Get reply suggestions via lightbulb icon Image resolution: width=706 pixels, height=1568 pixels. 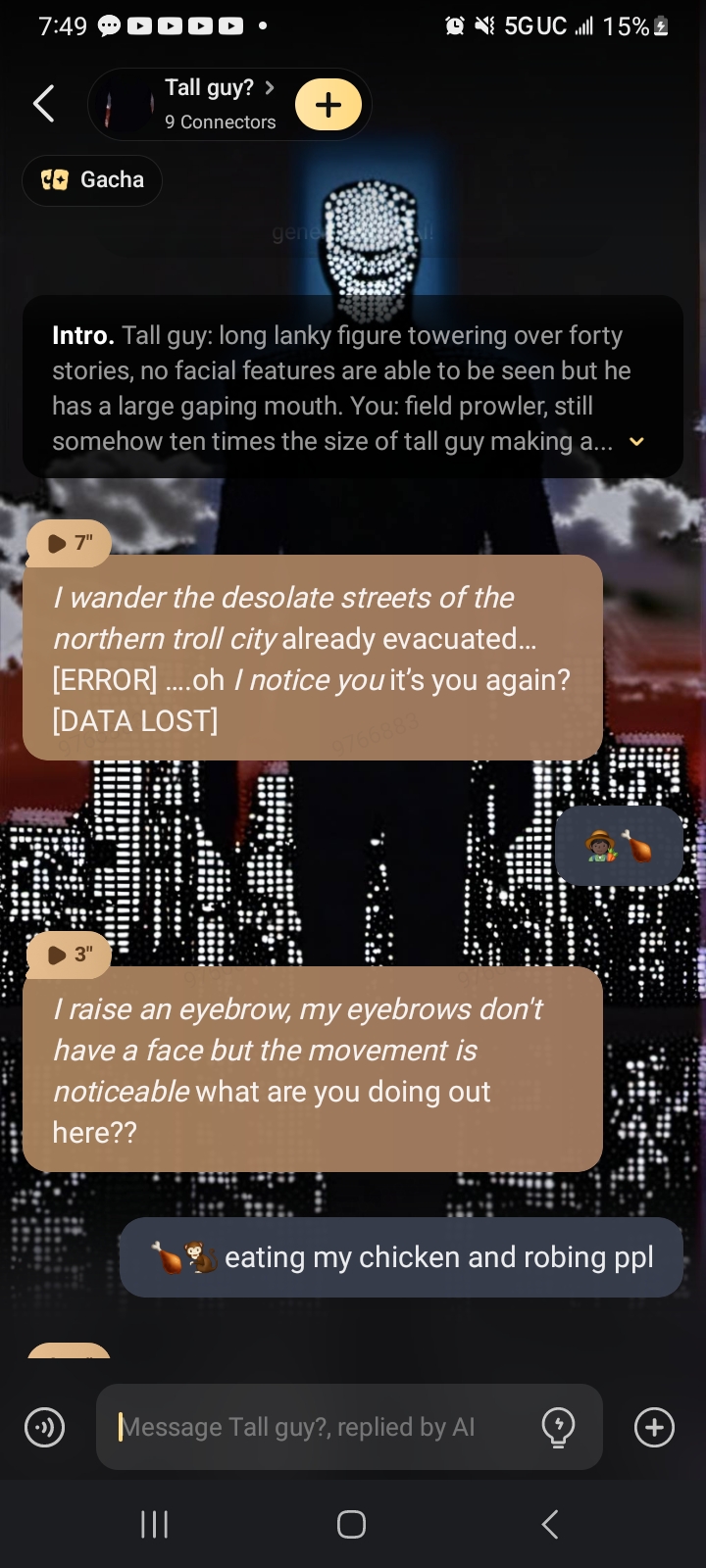pos(558,1427)
